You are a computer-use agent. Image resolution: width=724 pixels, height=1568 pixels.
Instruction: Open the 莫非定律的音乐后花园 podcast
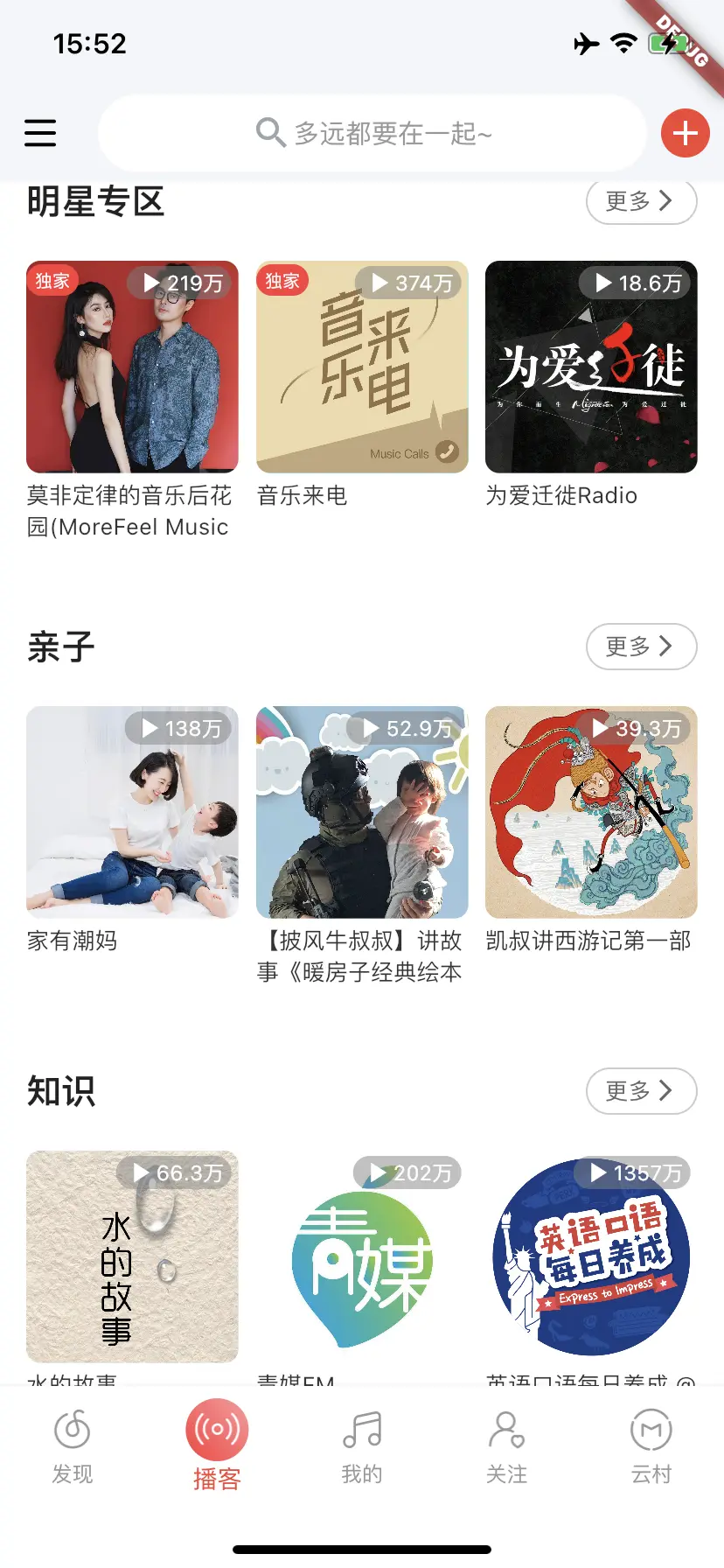pos(132,367)
